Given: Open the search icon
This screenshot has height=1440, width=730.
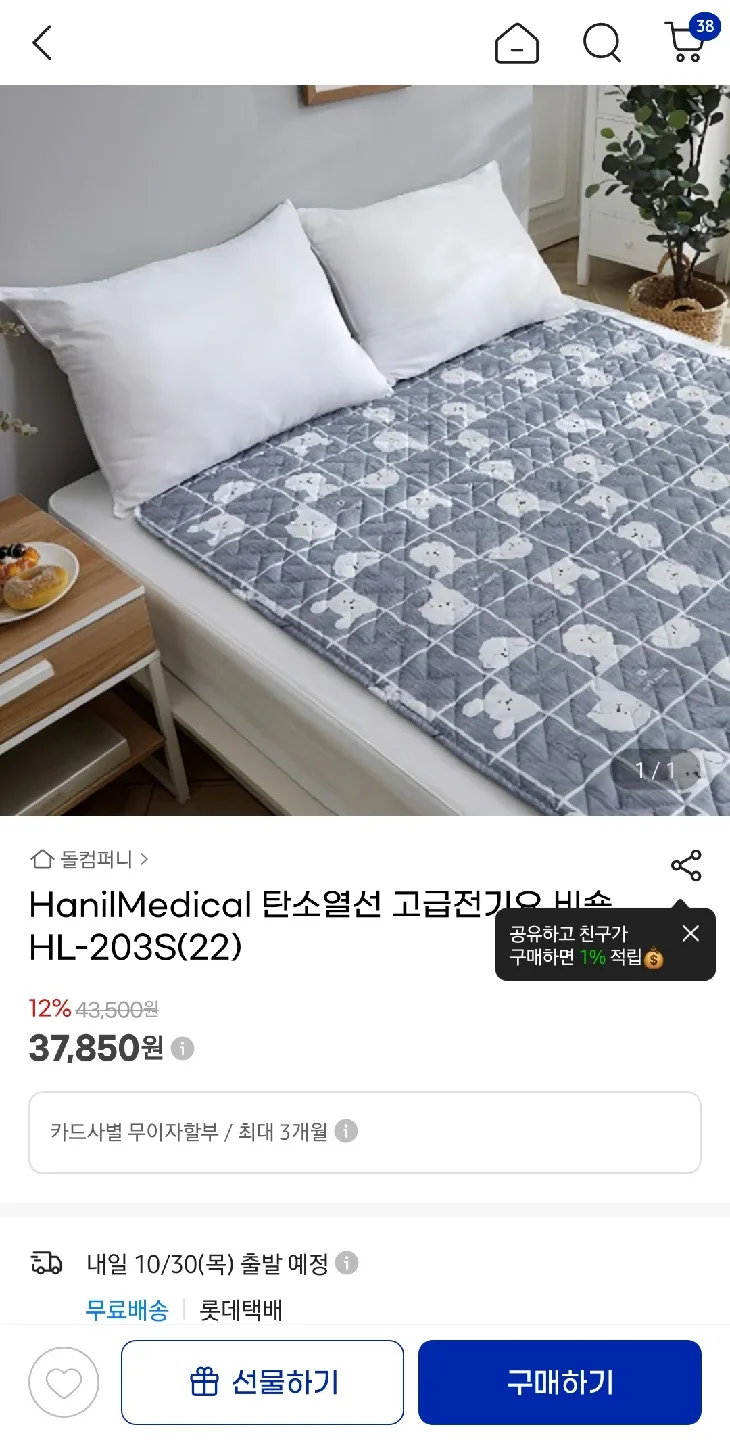Looking at the screenshot, I should 602,43.
